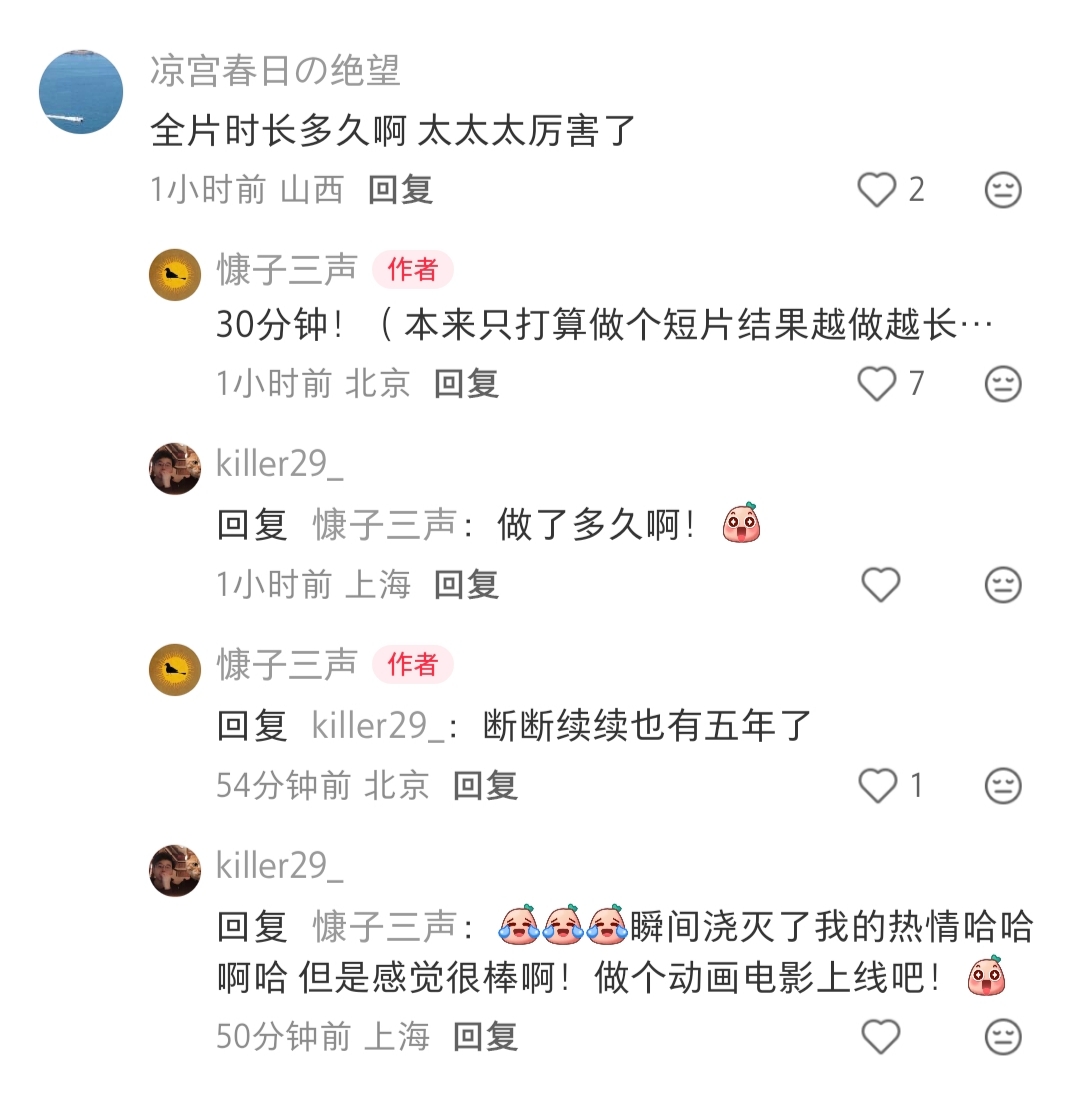Reply to 凉宫春日の绝望's comment
The height and width of the screenshot is (1094, 1080).
[x=399, y=189]
